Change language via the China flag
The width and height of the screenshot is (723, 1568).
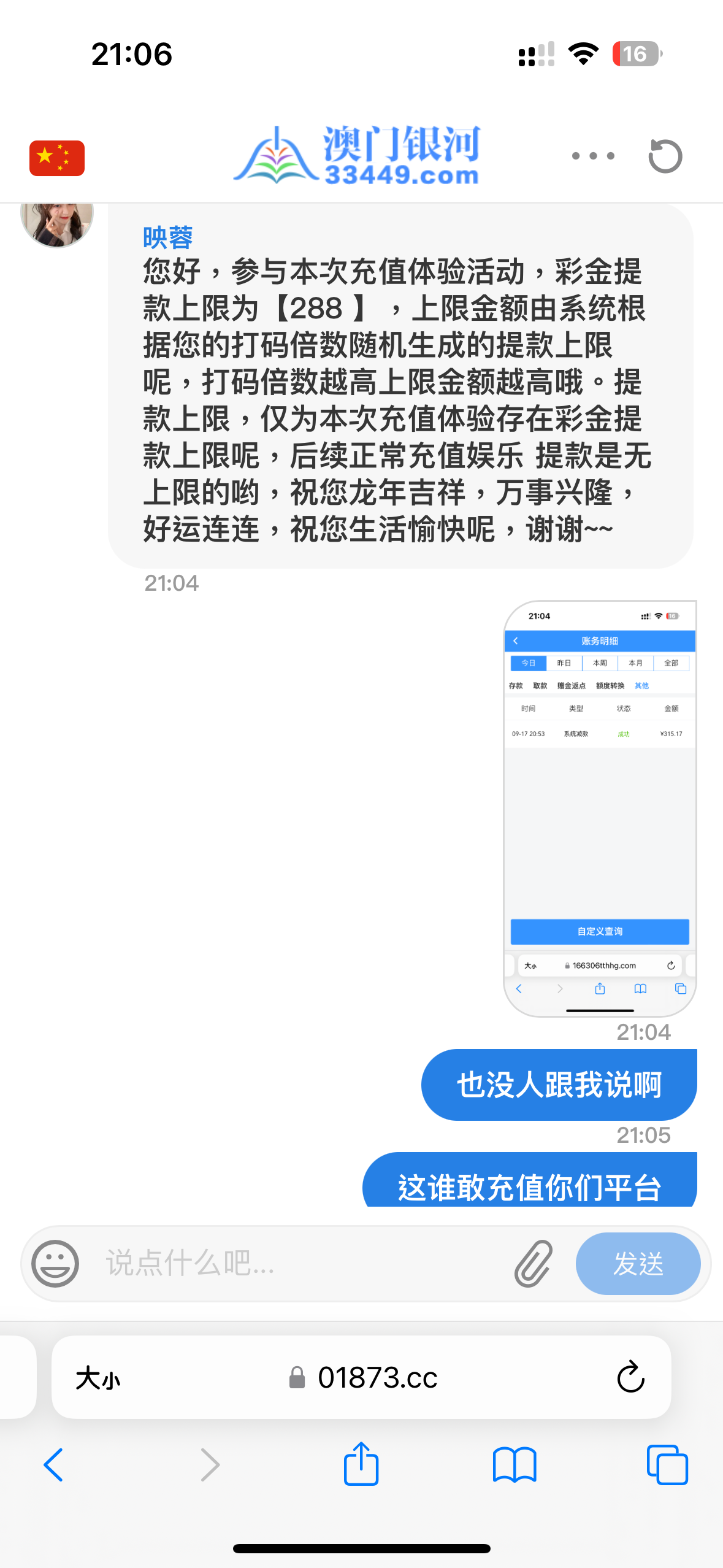[57, 158]
